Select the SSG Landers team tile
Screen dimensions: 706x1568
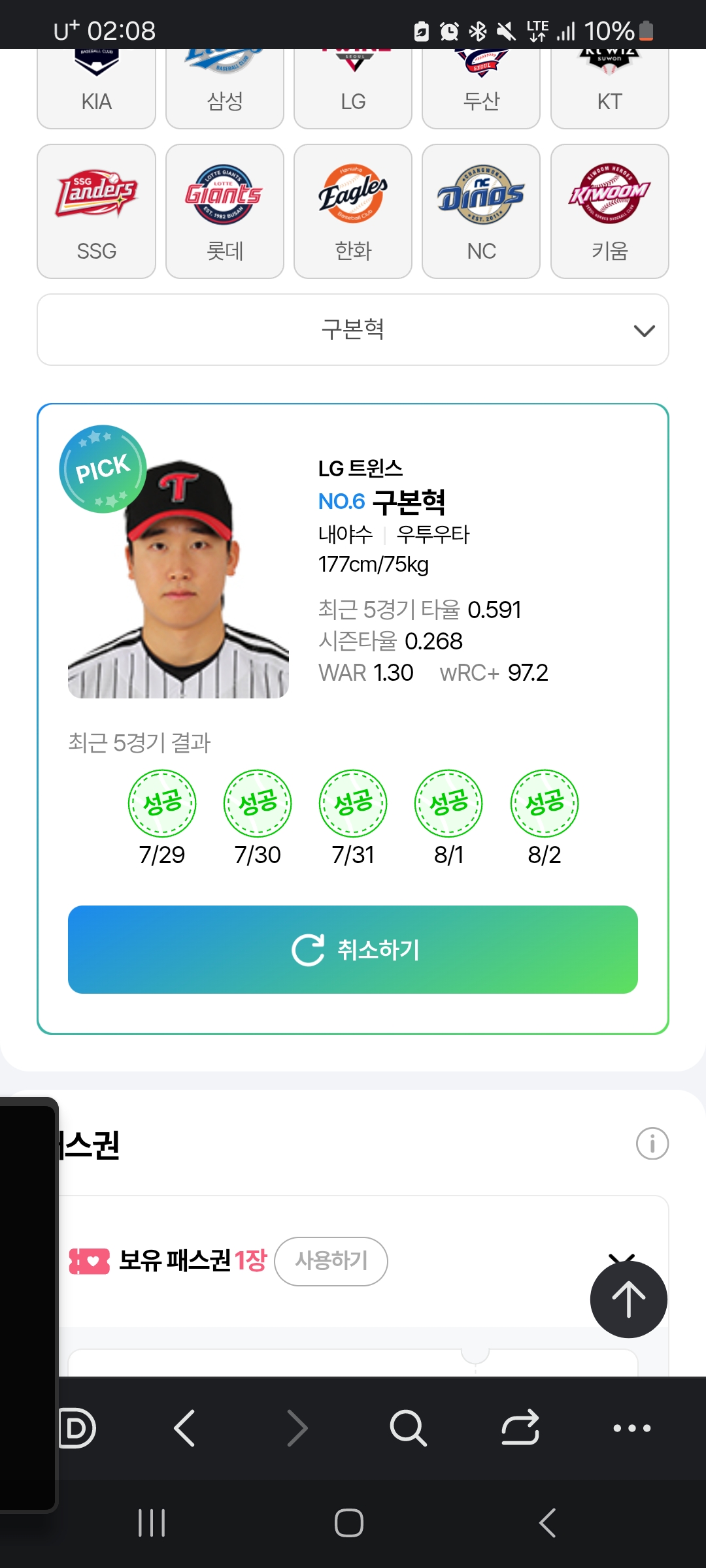(x=96, y=211)
